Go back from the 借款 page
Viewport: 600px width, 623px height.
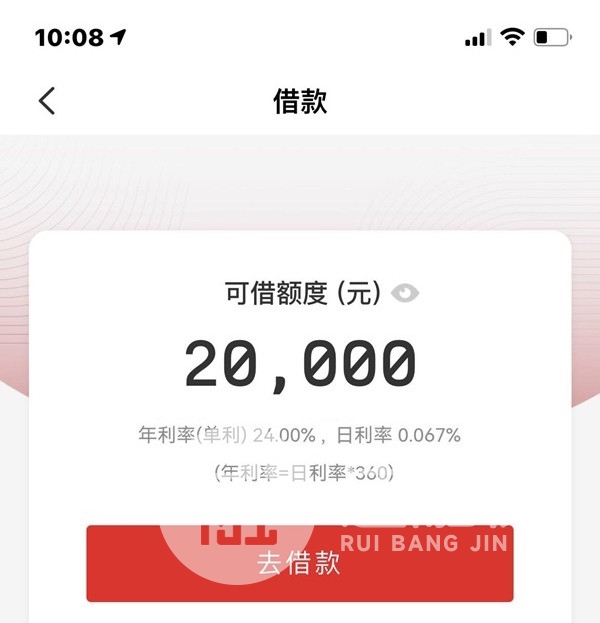(47, 101)
